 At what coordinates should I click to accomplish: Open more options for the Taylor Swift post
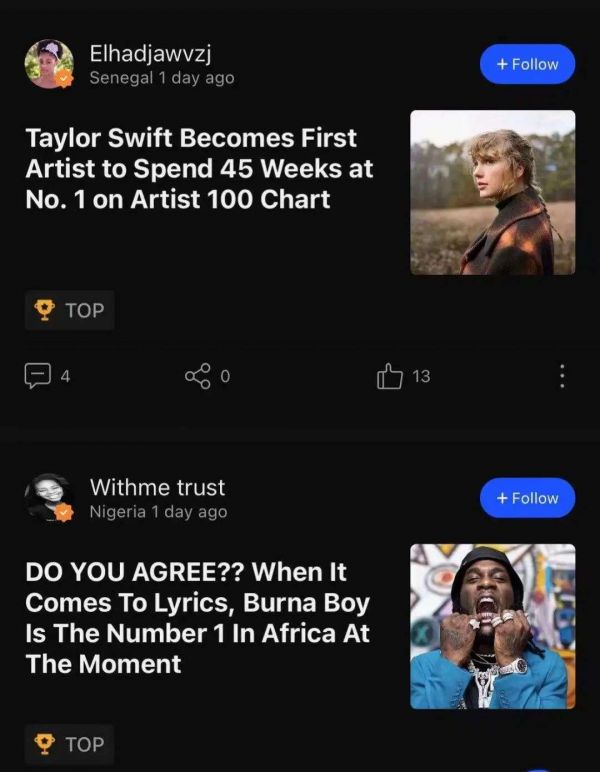pyautogui.click(x=561, y=376)
